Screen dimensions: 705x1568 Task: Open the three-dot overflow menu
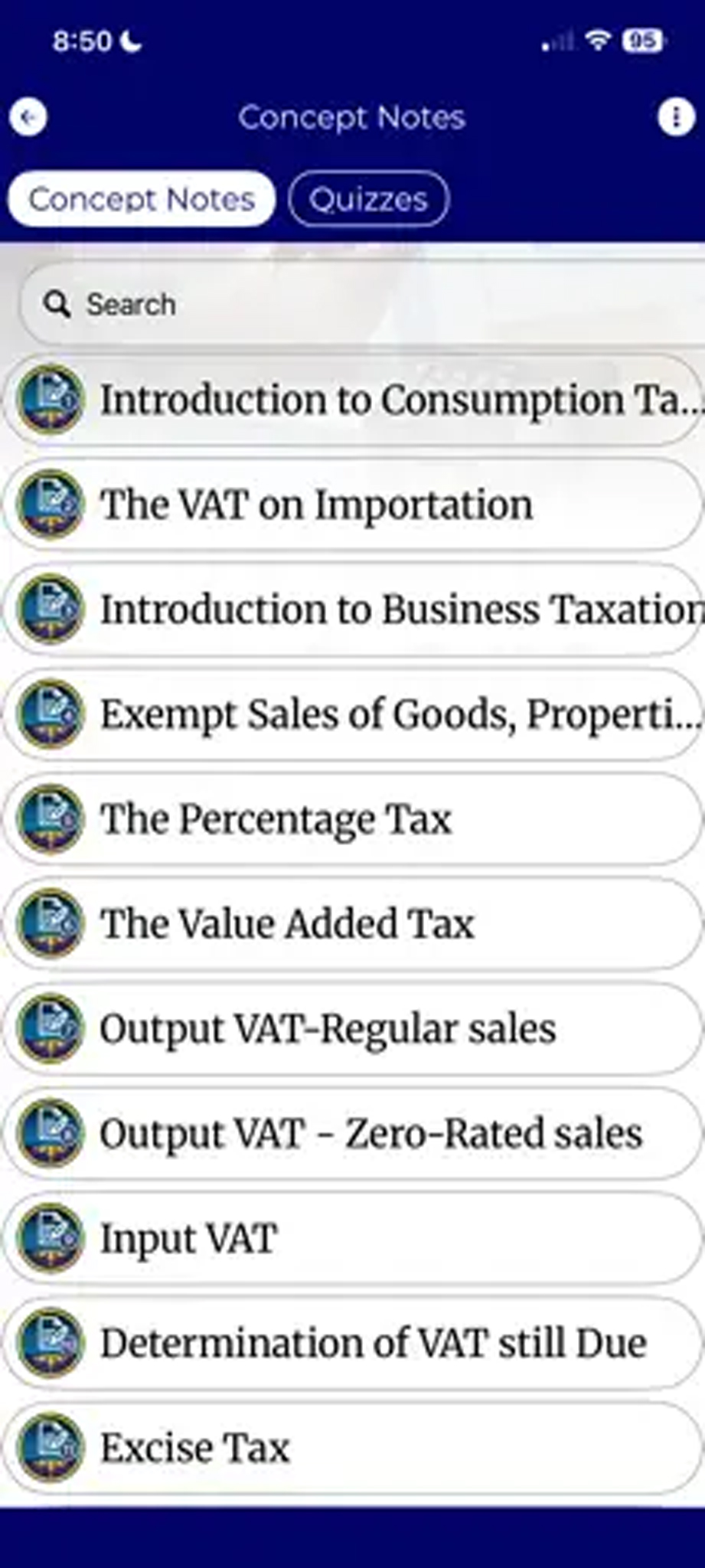tap(676, 118)
